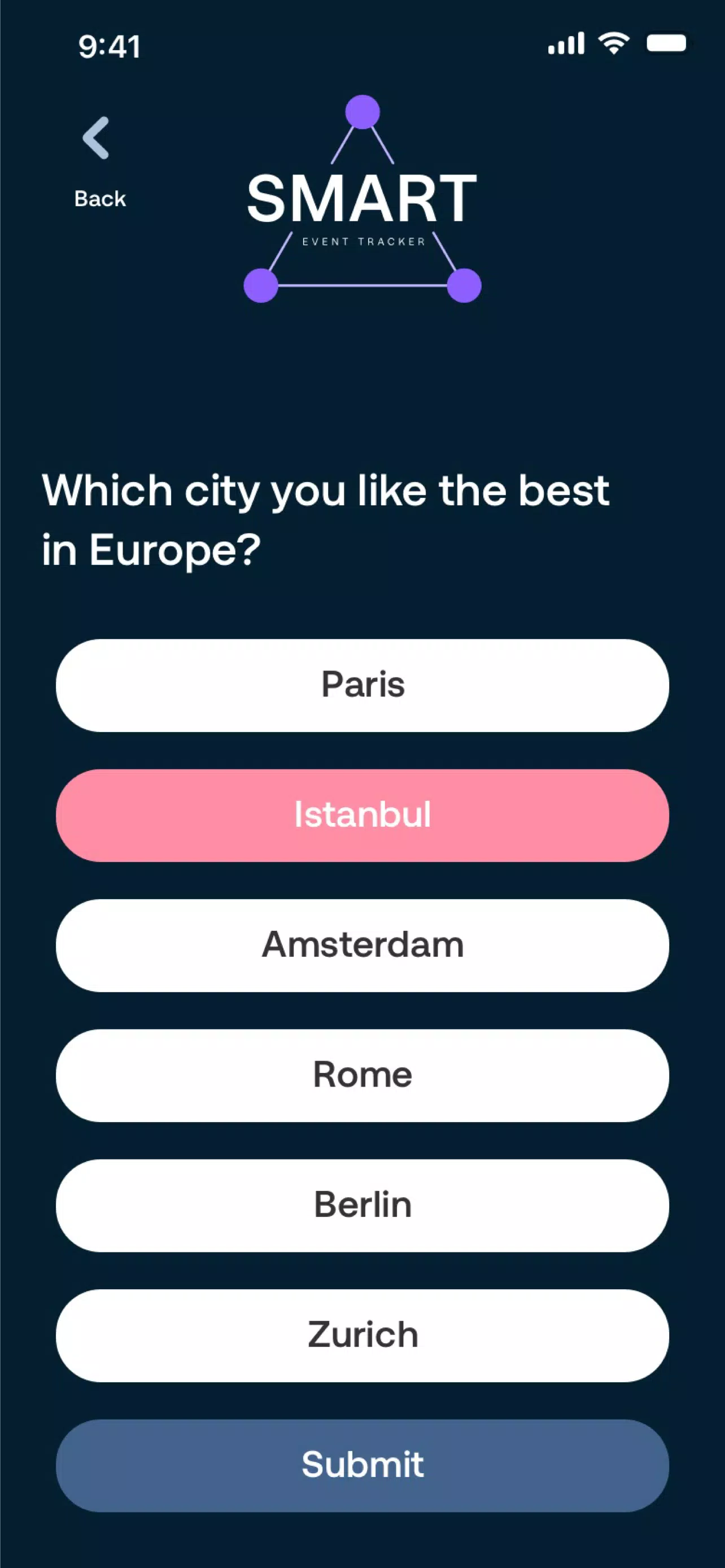The width and height of the screenshot is (725, 1568).
Task: Pick Amsterdam from the list
Action: [x=362, y=945]
